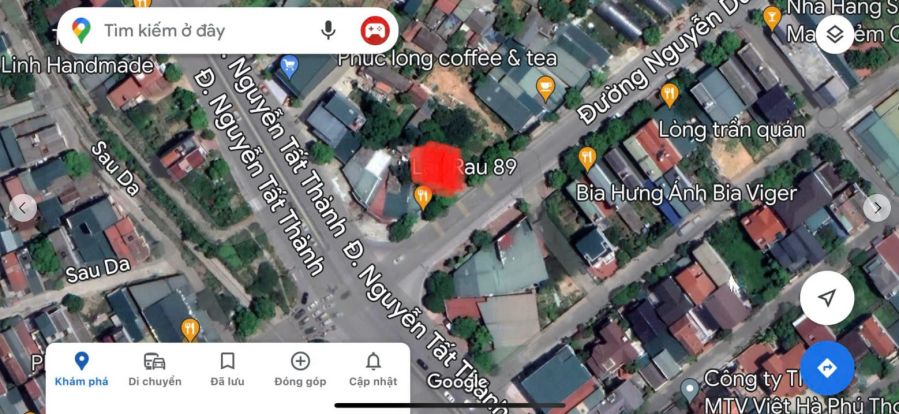Open the 'Tìm kiếm ở đây' search box
The width and height of the screenshot is (899, 414).
pyautogui.click(x=200, y=31)
